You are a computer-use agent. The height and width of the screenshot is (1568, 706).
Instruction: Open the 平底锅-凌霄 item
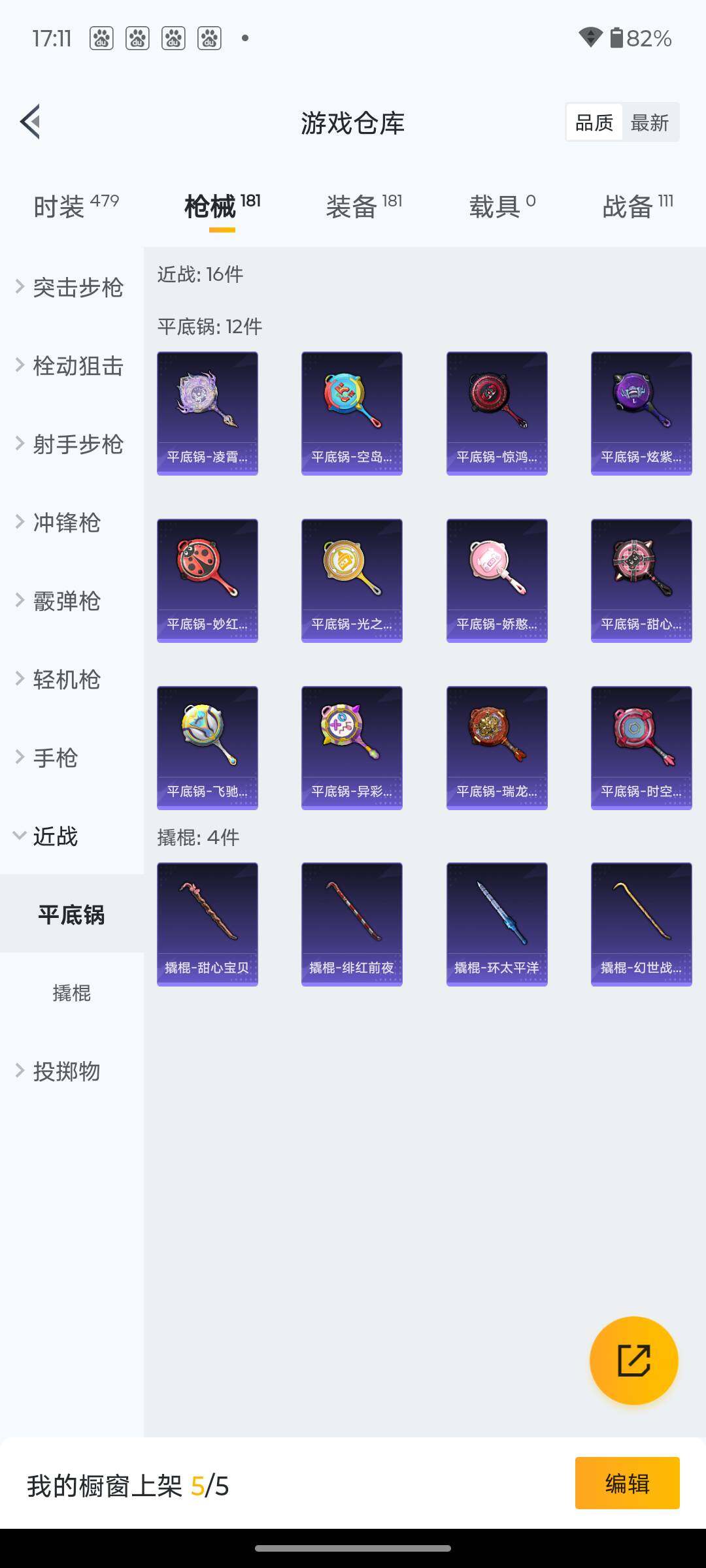coord(207,413)
